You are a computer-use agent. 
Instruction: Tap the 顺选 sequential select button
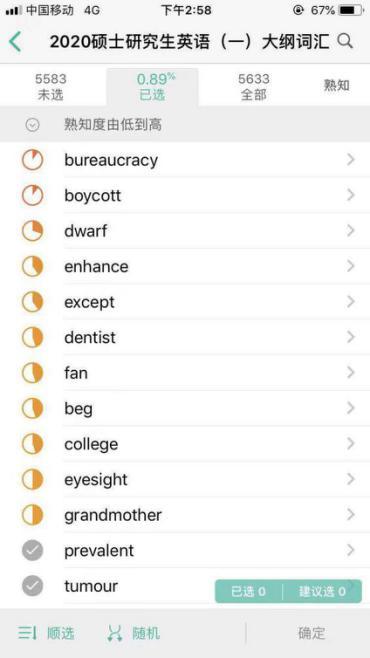tap(46, 633)
